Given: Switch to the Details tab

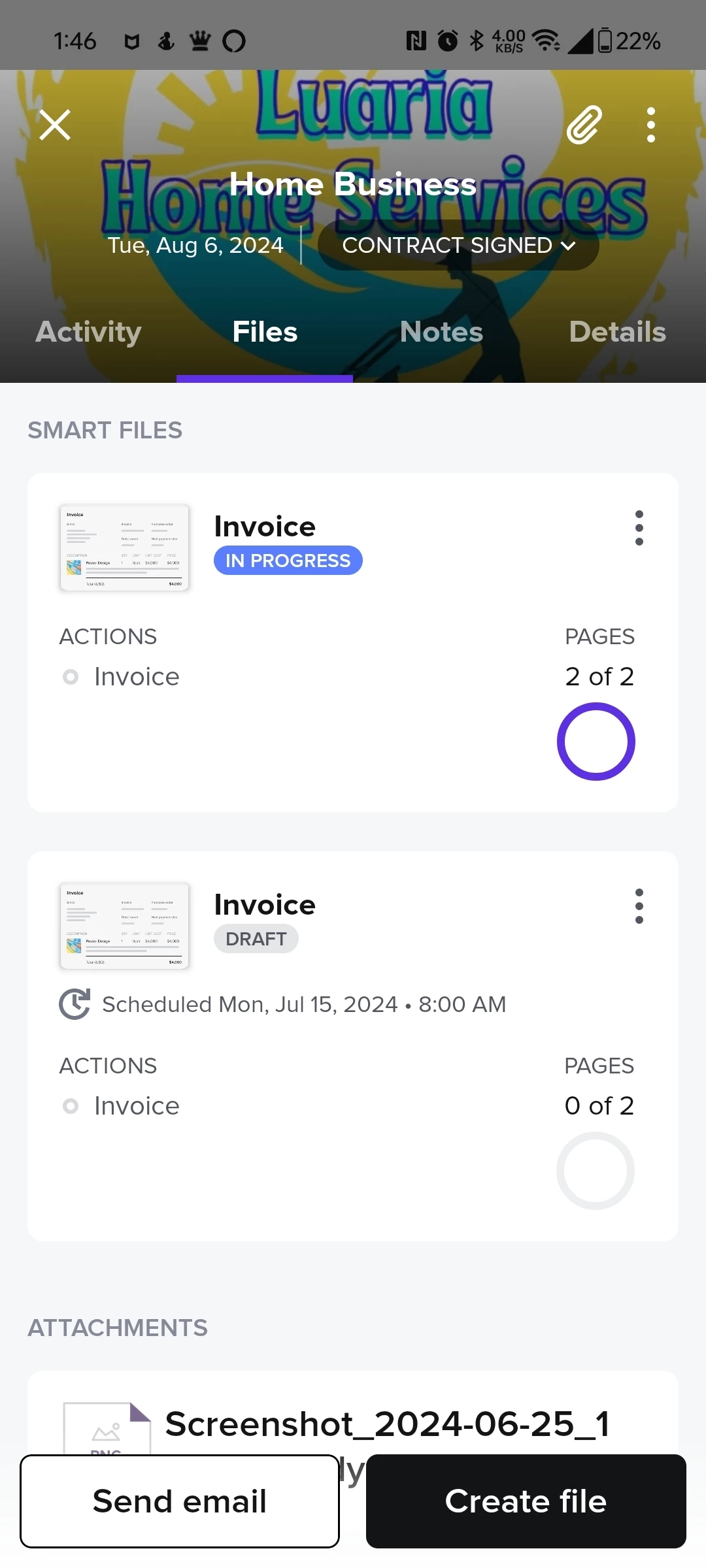Looking at the screenshot, I should tap(617, 332).
